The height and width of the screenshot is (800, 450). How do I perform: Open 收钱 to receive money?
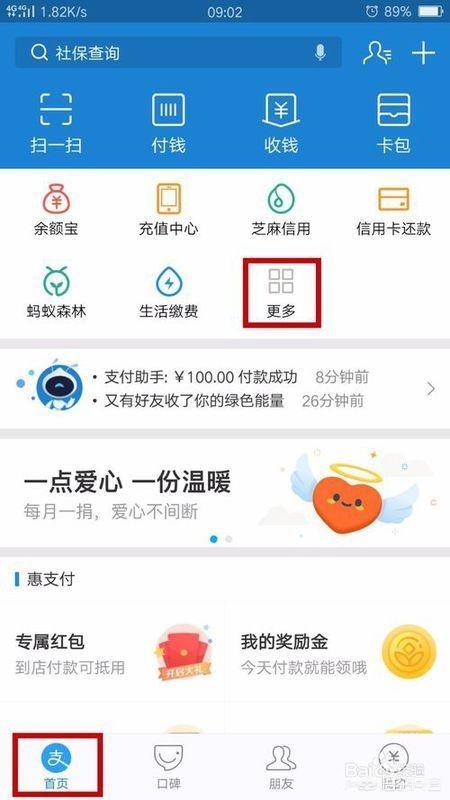(281, 123)
